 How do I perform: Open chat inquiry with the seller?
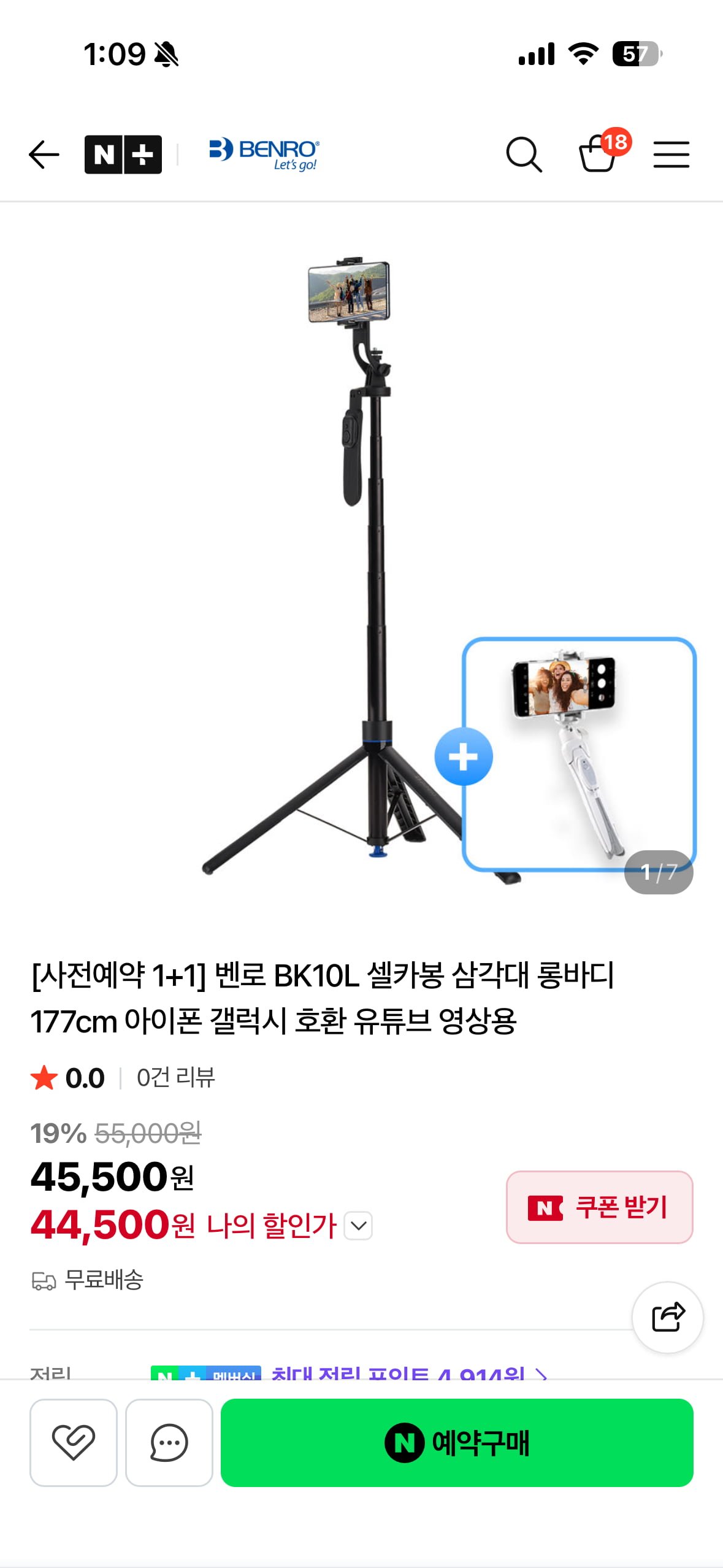coord(169,1442)
